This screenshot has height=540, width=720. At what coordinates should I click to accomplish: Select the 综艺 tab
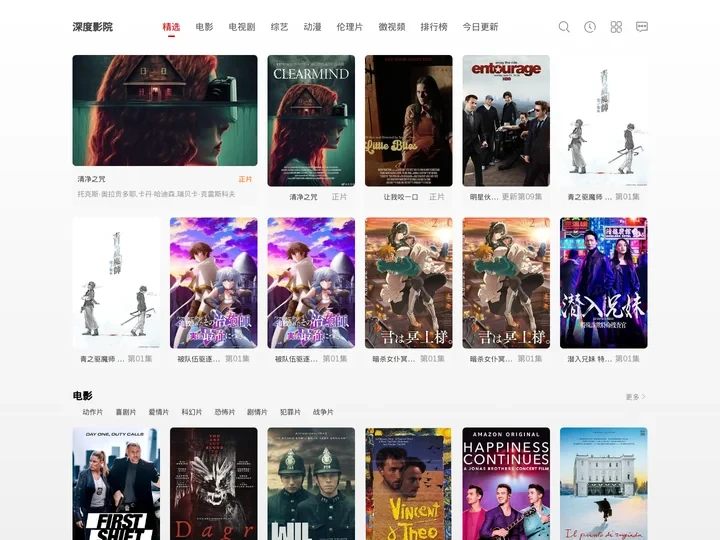tap(279, 27)
